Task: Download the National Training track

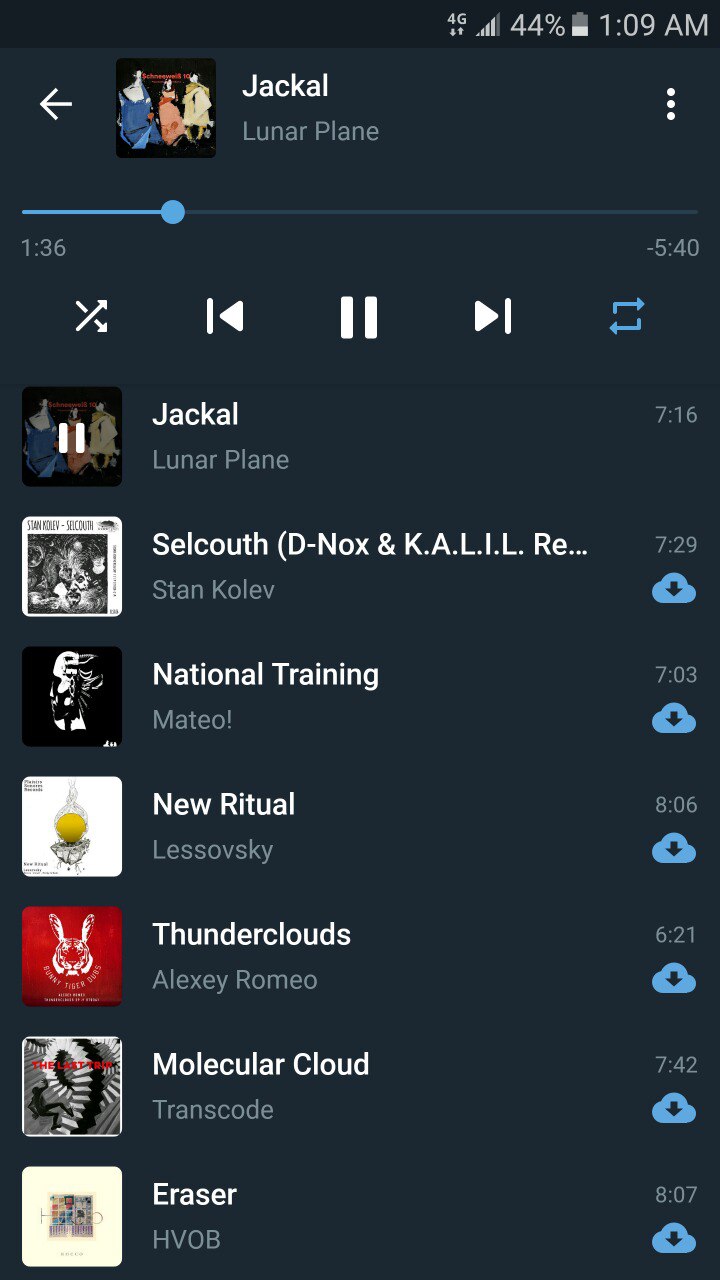Action: pyautogui.click(x=674, y=719)
